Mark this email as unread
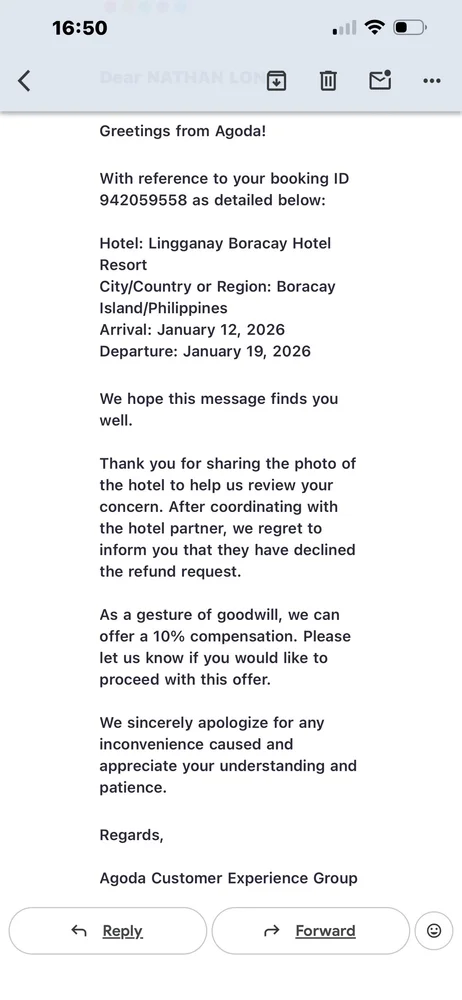 click(380, 80)
